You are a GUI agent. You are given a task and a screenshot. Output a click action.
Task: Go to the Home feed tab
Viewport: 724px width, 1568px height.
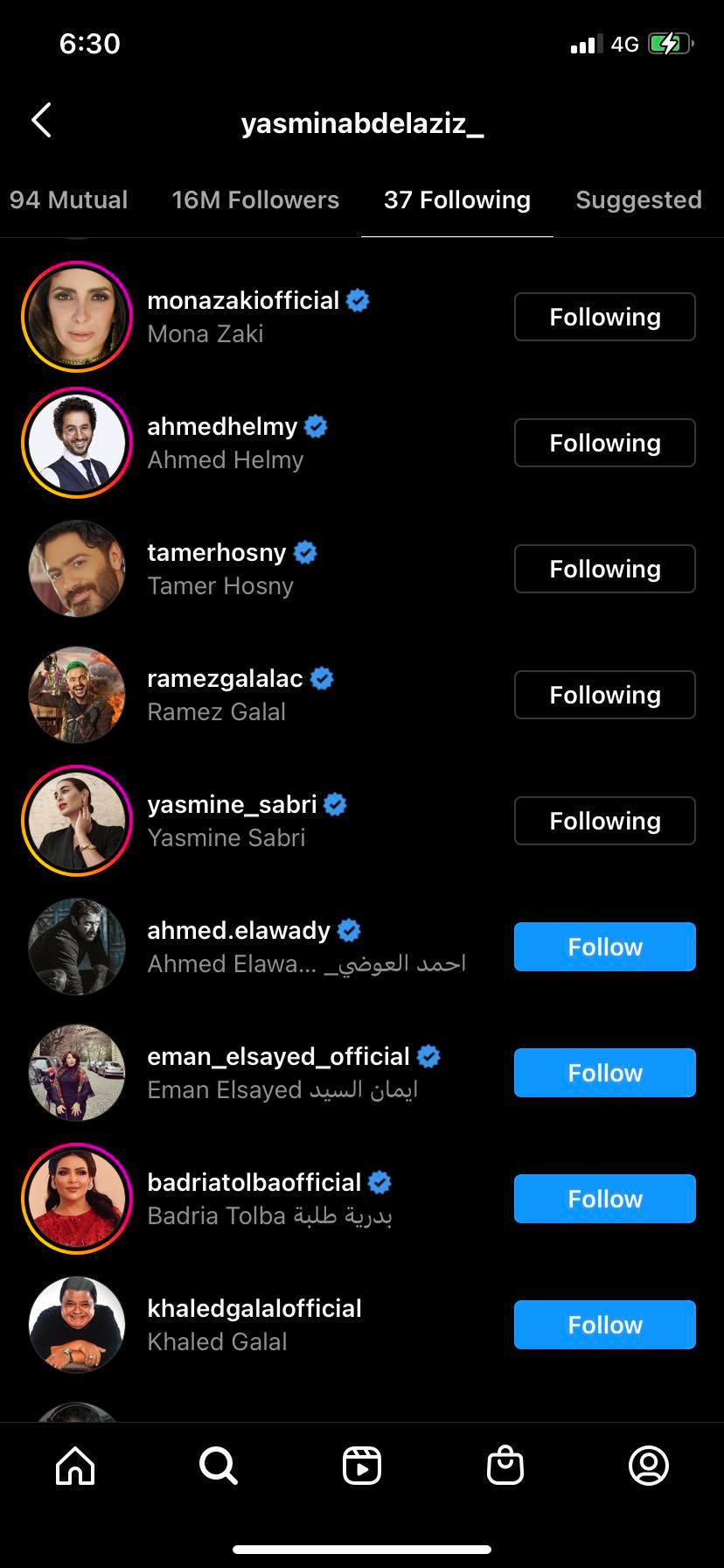tap(75, 1466)
